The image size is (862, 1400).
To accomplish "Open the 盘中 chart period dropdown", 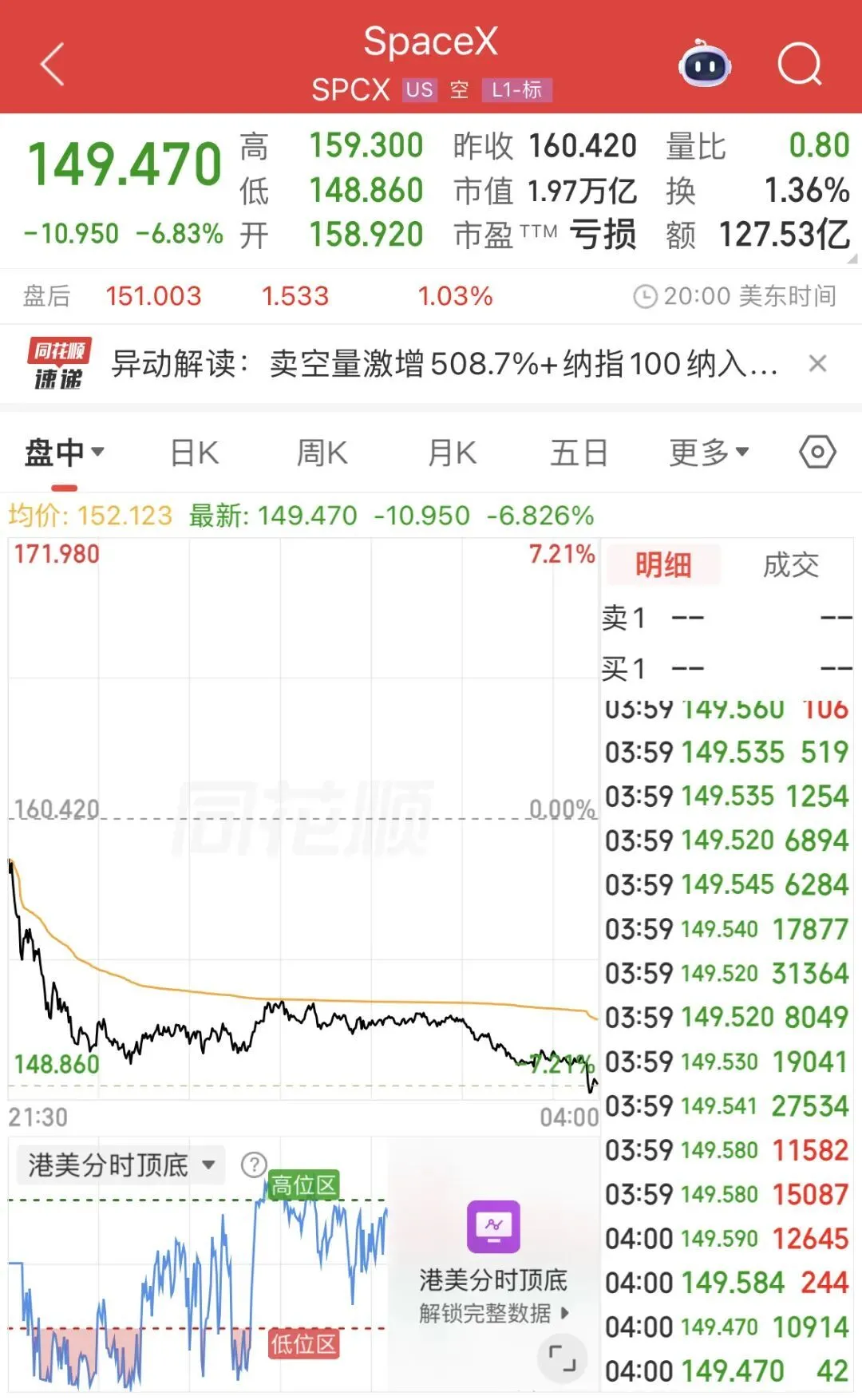I will tap(64, 453).
